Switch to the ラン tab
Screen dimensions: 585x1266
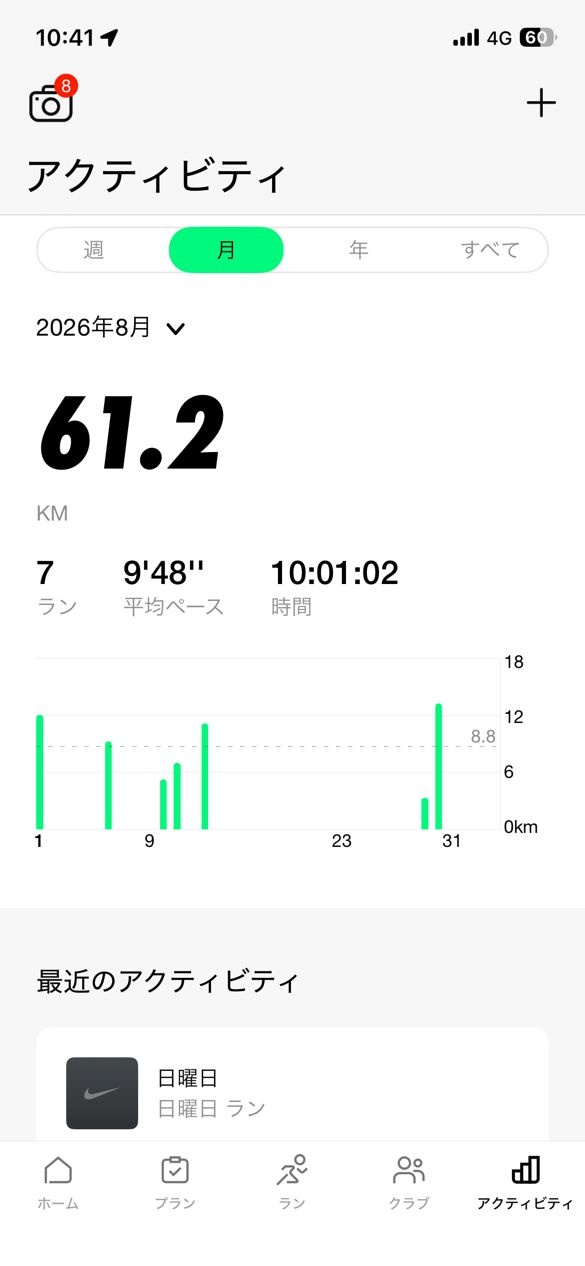292,1183
